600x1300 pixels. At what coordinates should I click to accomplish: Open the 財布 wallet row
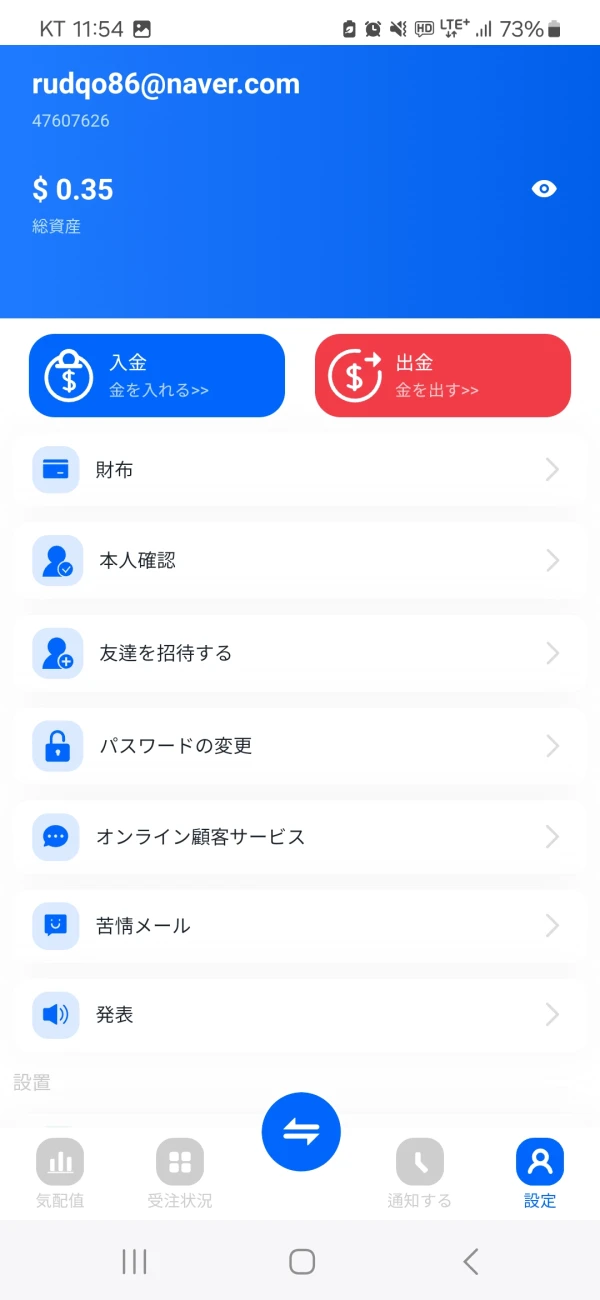tap(298, 470)
